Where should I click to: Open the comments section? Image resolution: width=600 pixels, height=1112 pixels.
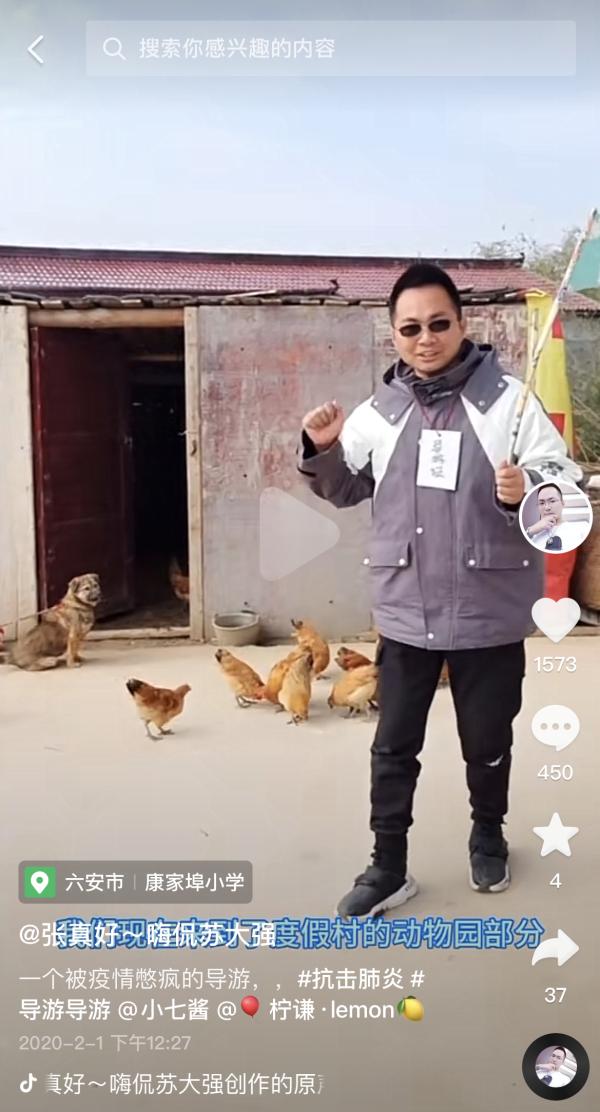pos(555,728)
